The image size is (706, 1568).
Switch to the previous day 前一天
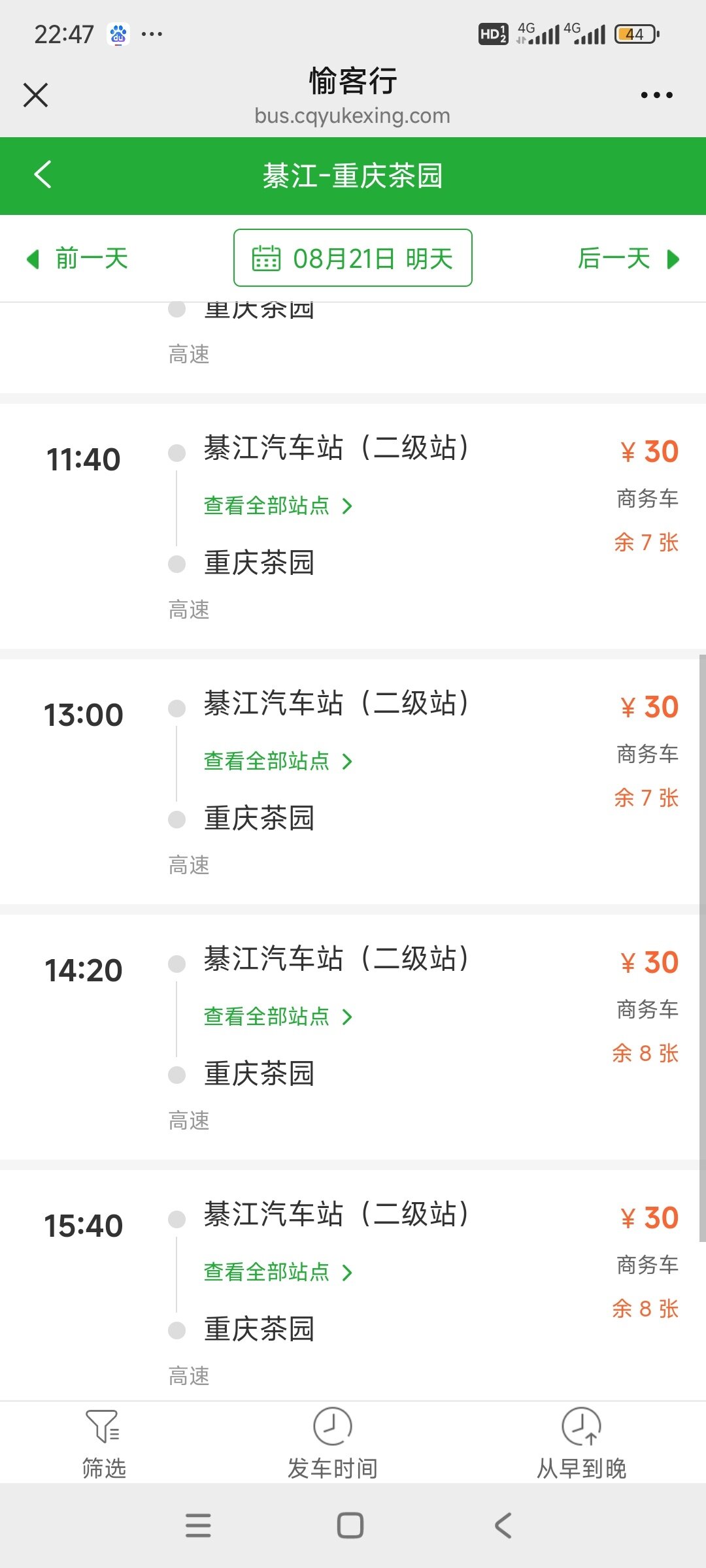(77, 259)
